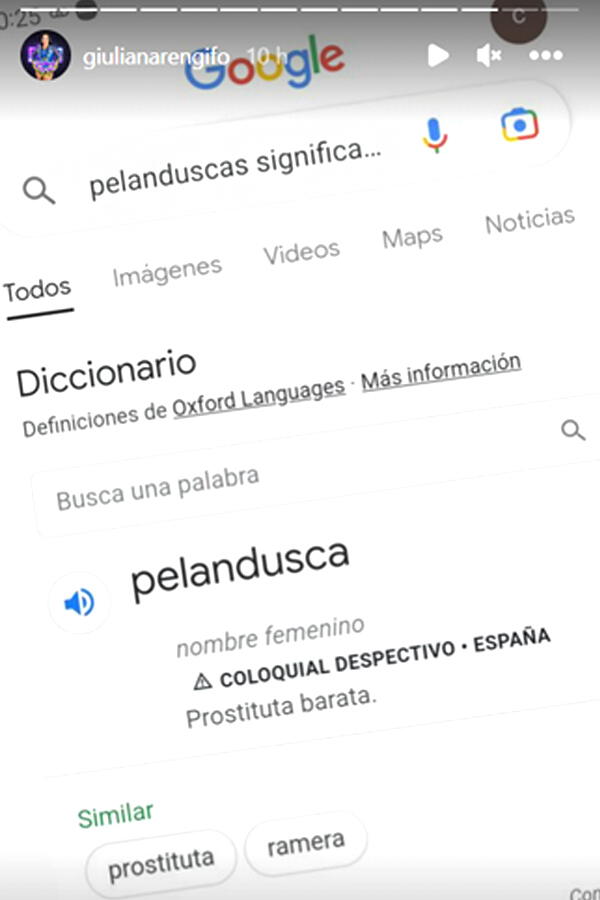Unmute the story sound
The height and width of the screenshot is (900, 600).
(x=489, y=55)
